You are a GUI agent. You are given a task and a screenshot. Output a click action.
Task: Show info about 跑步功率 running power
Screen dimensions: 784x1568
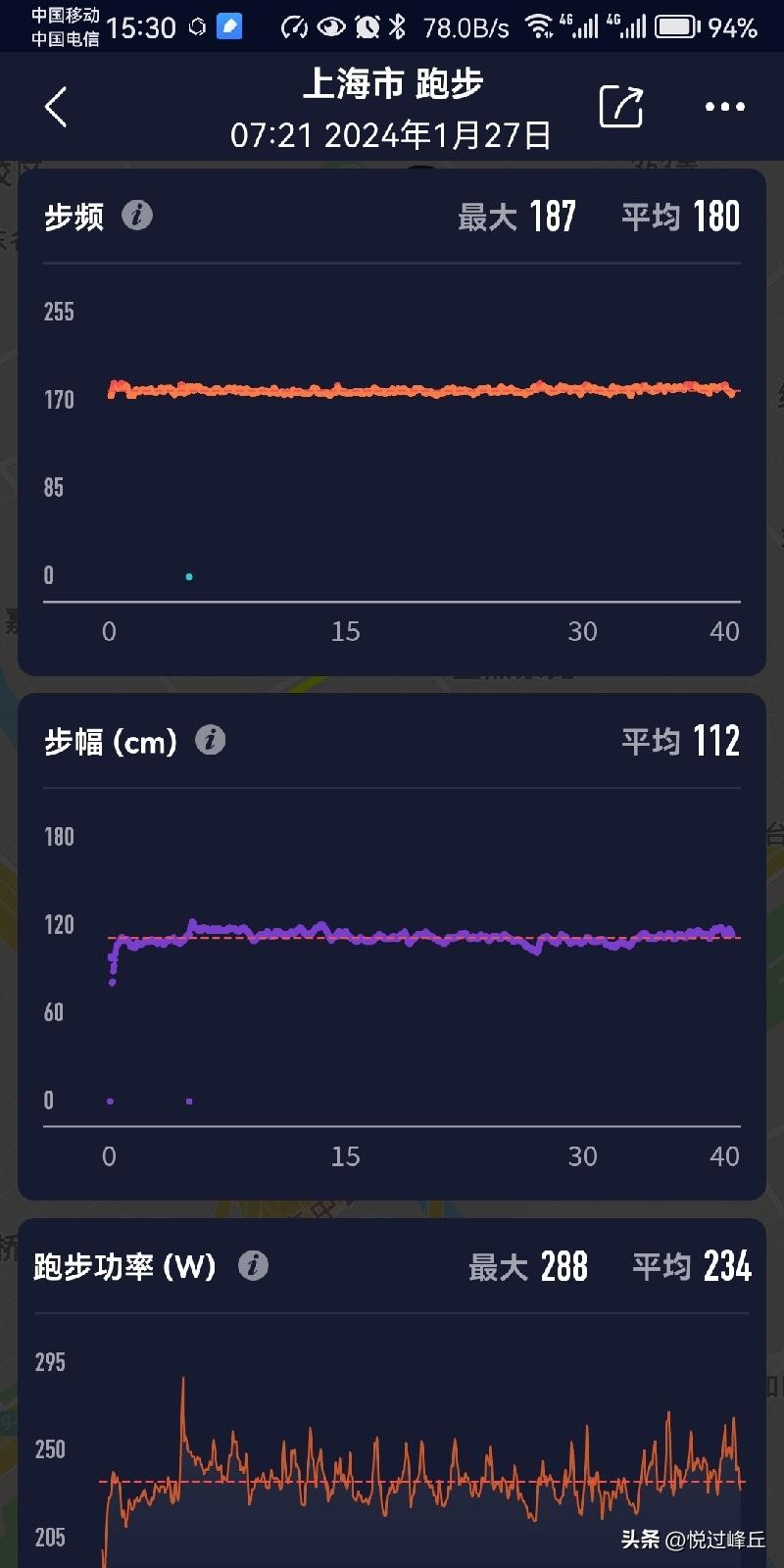point(253,1265)
